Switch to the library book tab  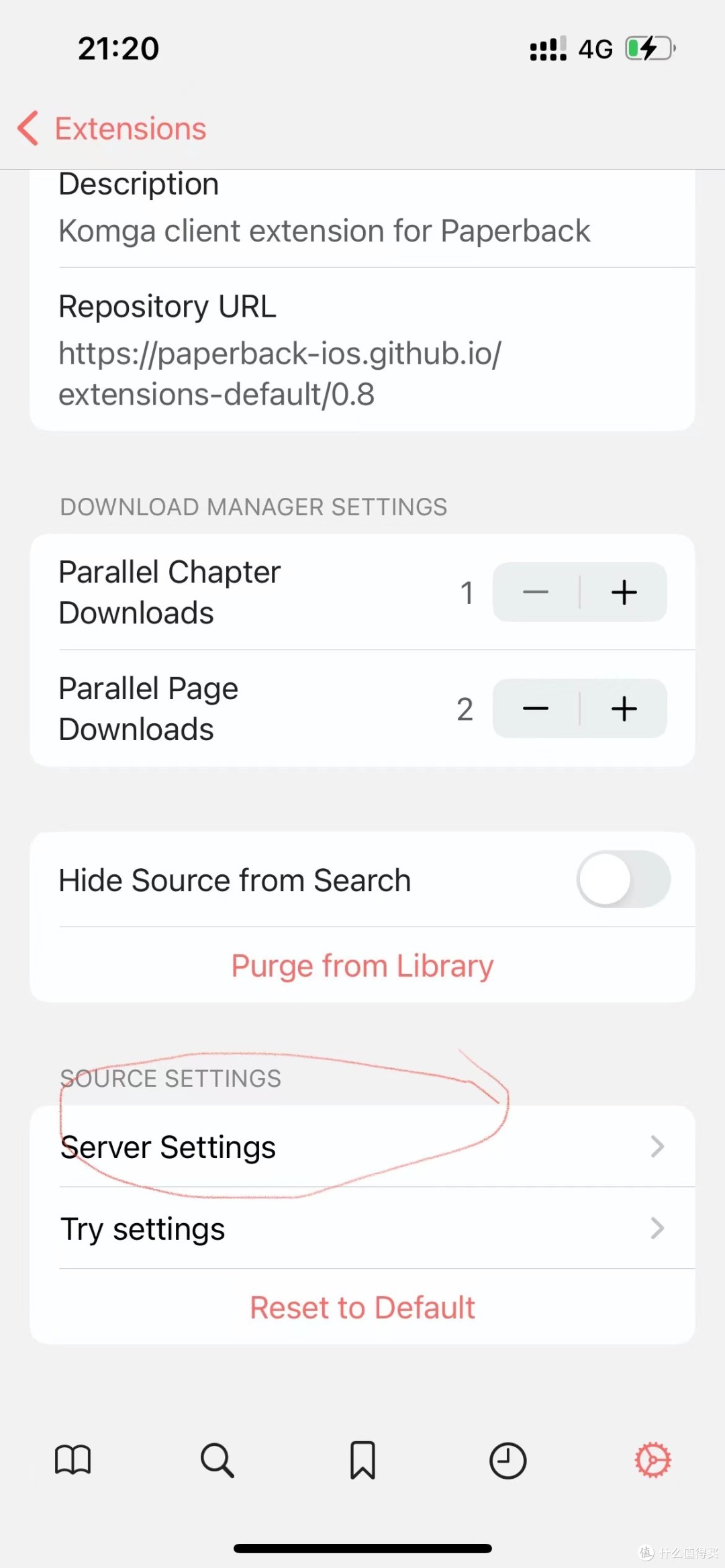click(x=72, y=1460)
